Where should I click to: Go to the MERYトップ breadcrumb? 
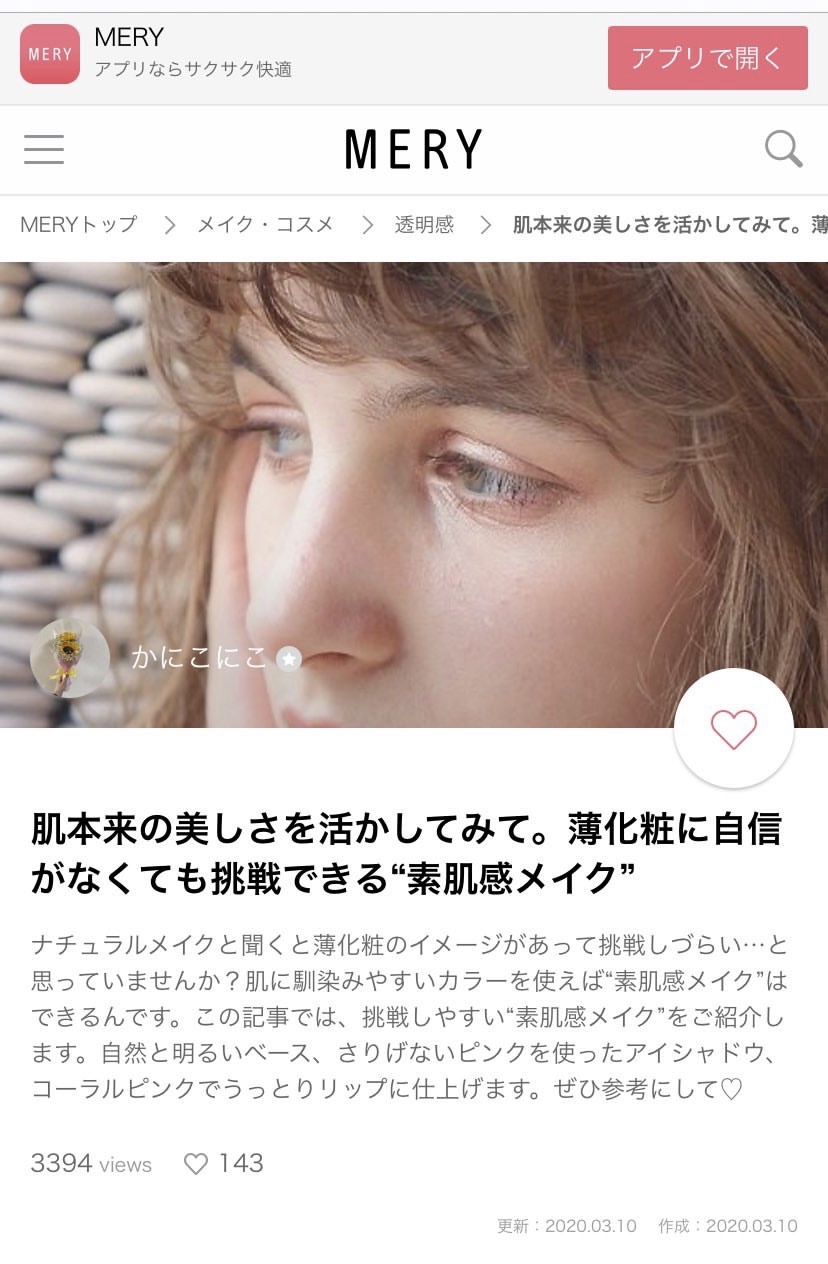(79, 225)
